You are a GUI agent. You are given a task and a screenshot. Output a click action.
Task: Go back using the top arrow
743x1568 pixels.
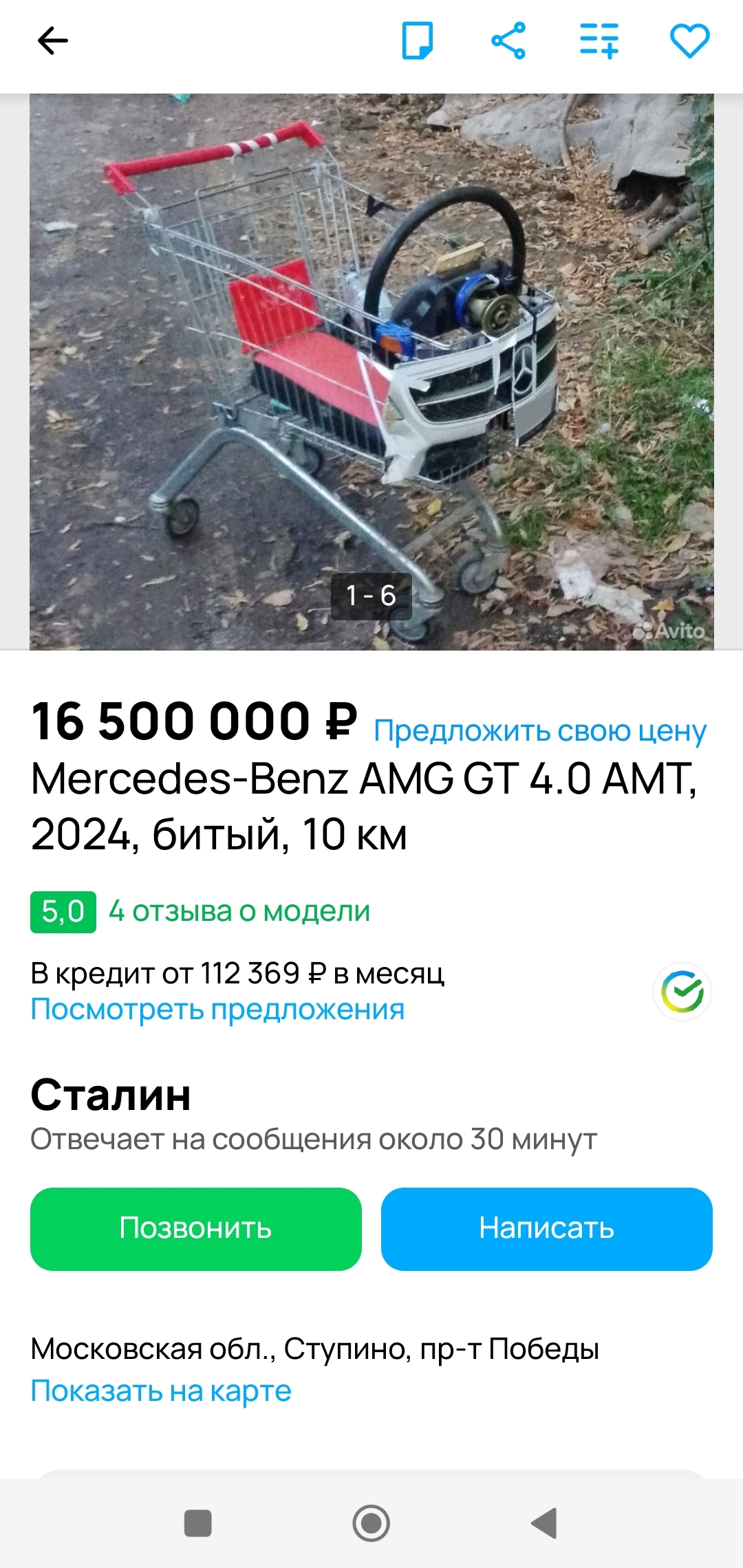click(53, 41)
